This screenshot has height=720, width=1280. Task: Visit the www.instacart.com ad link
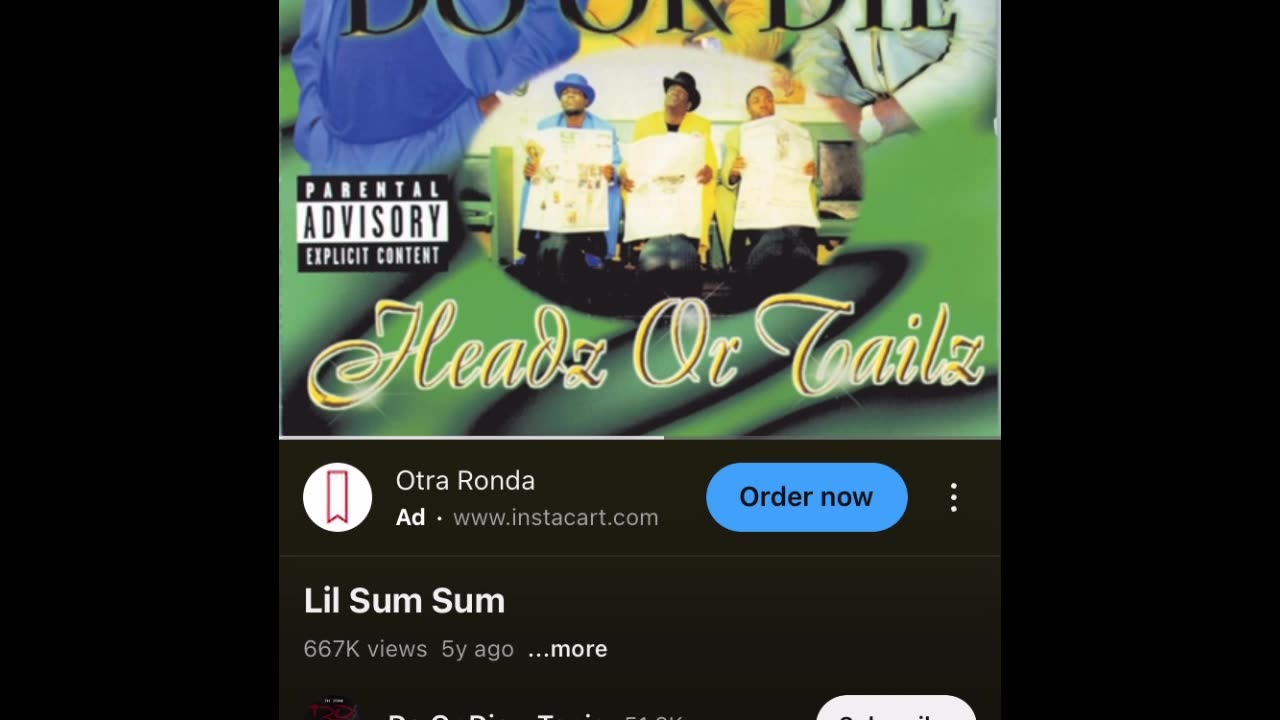tap(555, 517)
